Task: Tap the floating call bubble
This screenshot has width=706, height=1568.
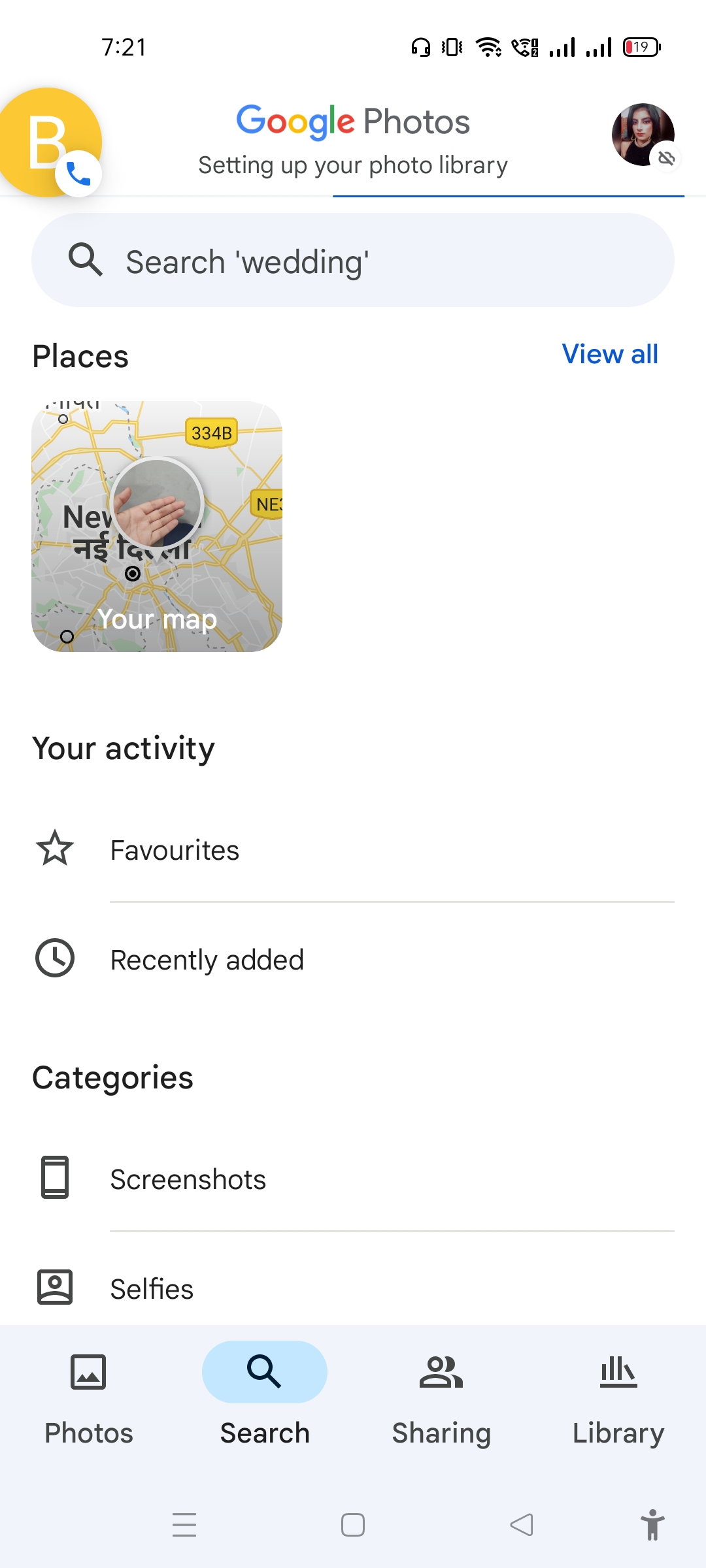Action: (x=50, y=143)
